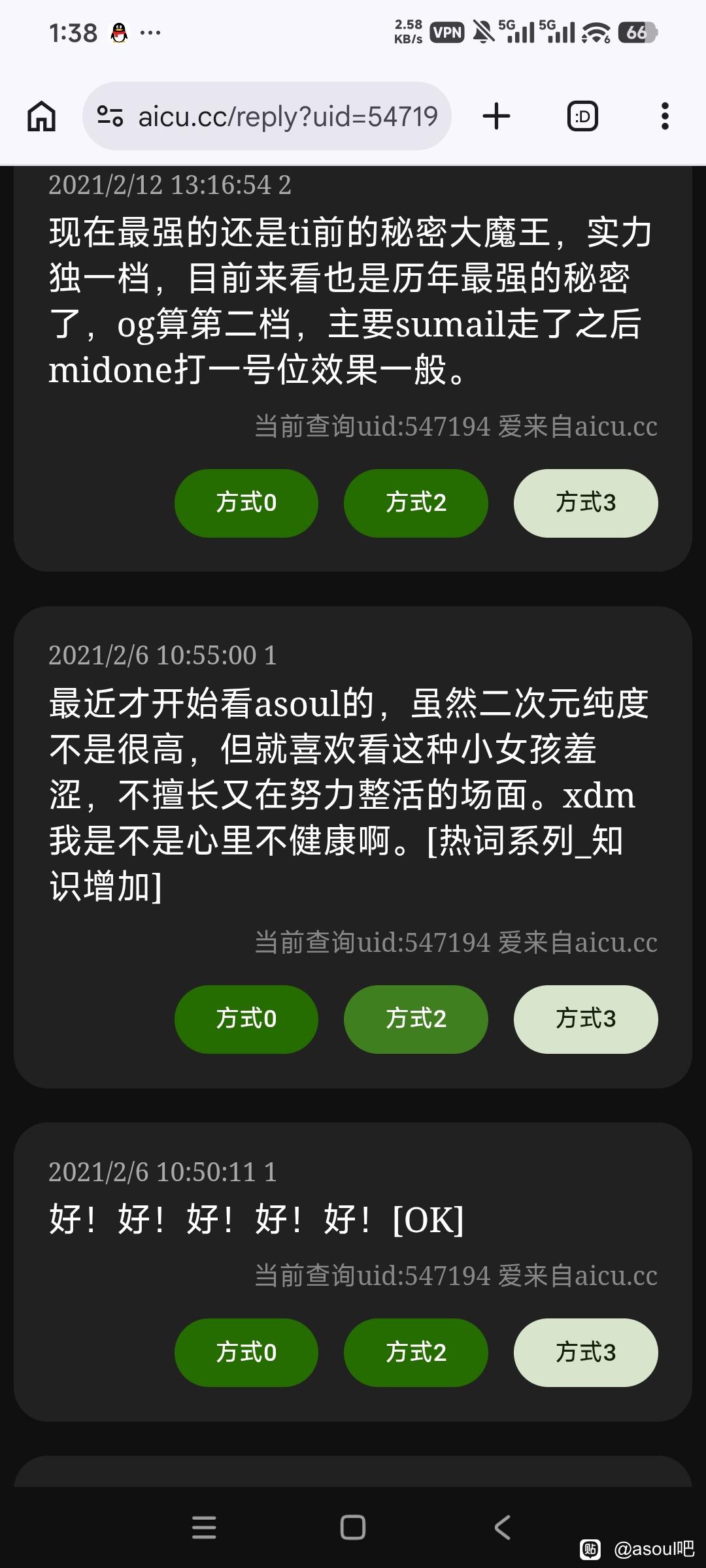
Task: Tap 方式2 under the 秘密大魔王 comment
Action: pyautogui.click(x=416, y=503)
